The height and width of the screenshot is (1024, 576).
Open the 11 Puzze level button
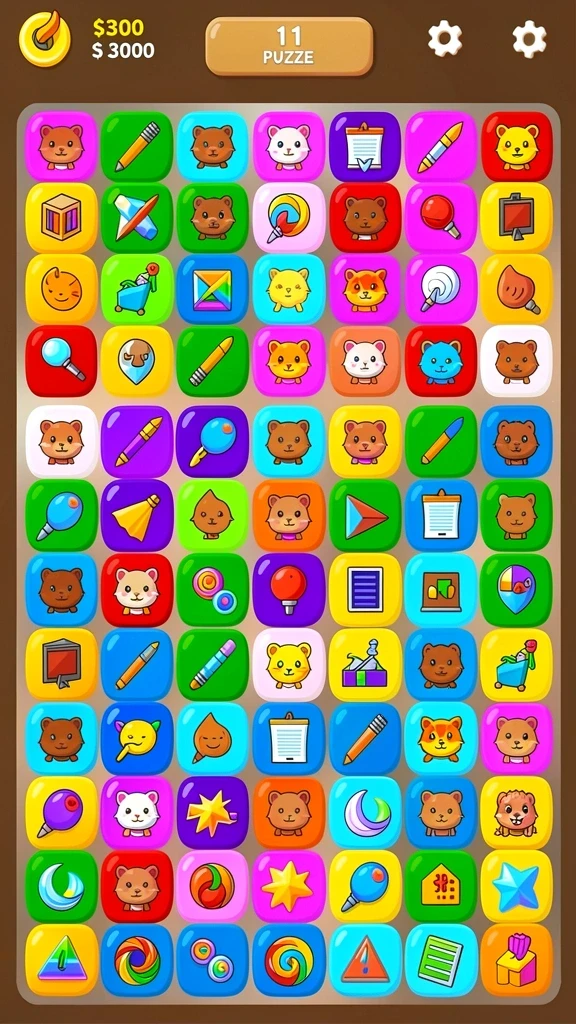click(289, 45)
